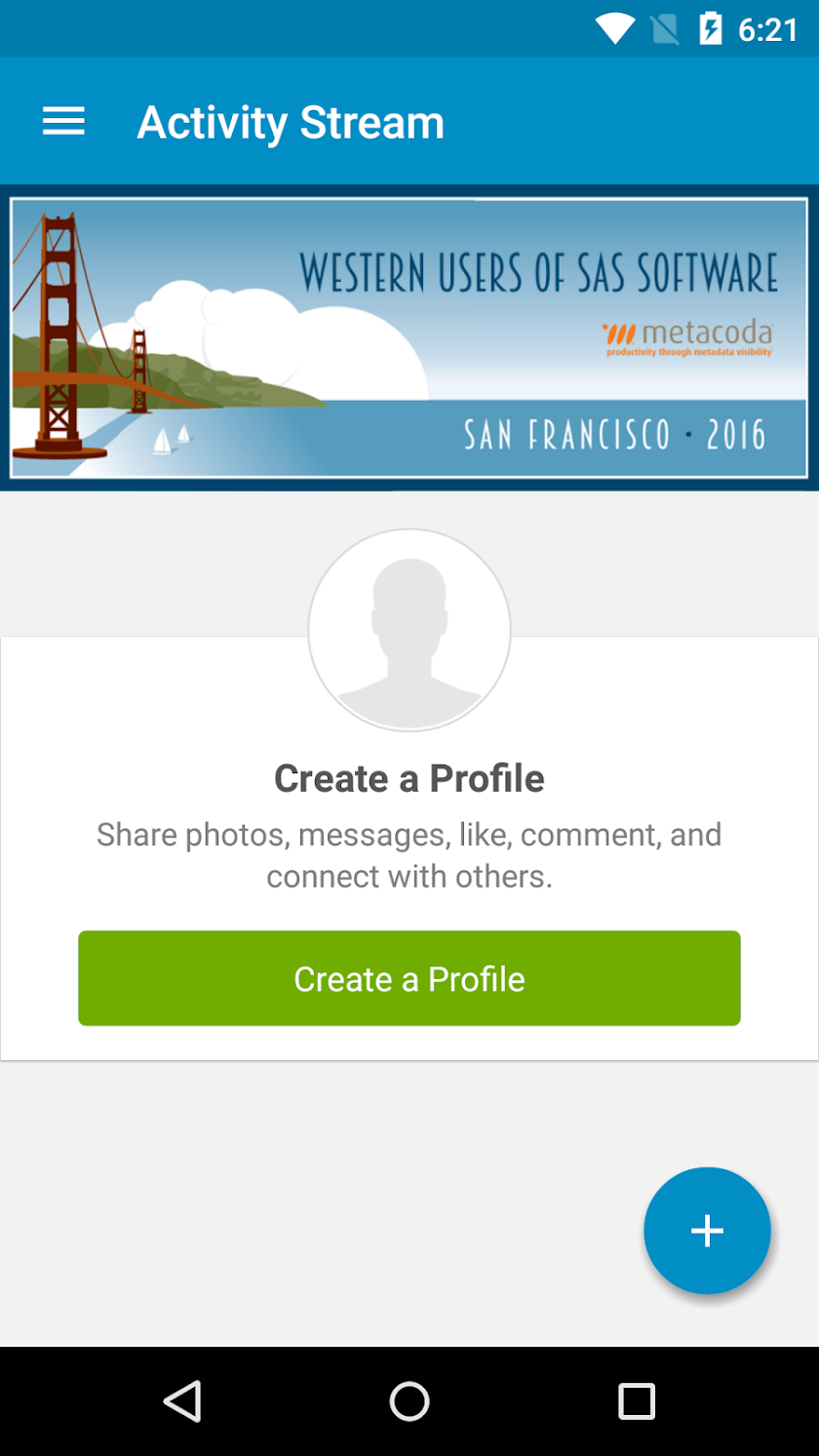Add a new post with the plus button
The image size is (819, 1456).
tap(707, 1231)
